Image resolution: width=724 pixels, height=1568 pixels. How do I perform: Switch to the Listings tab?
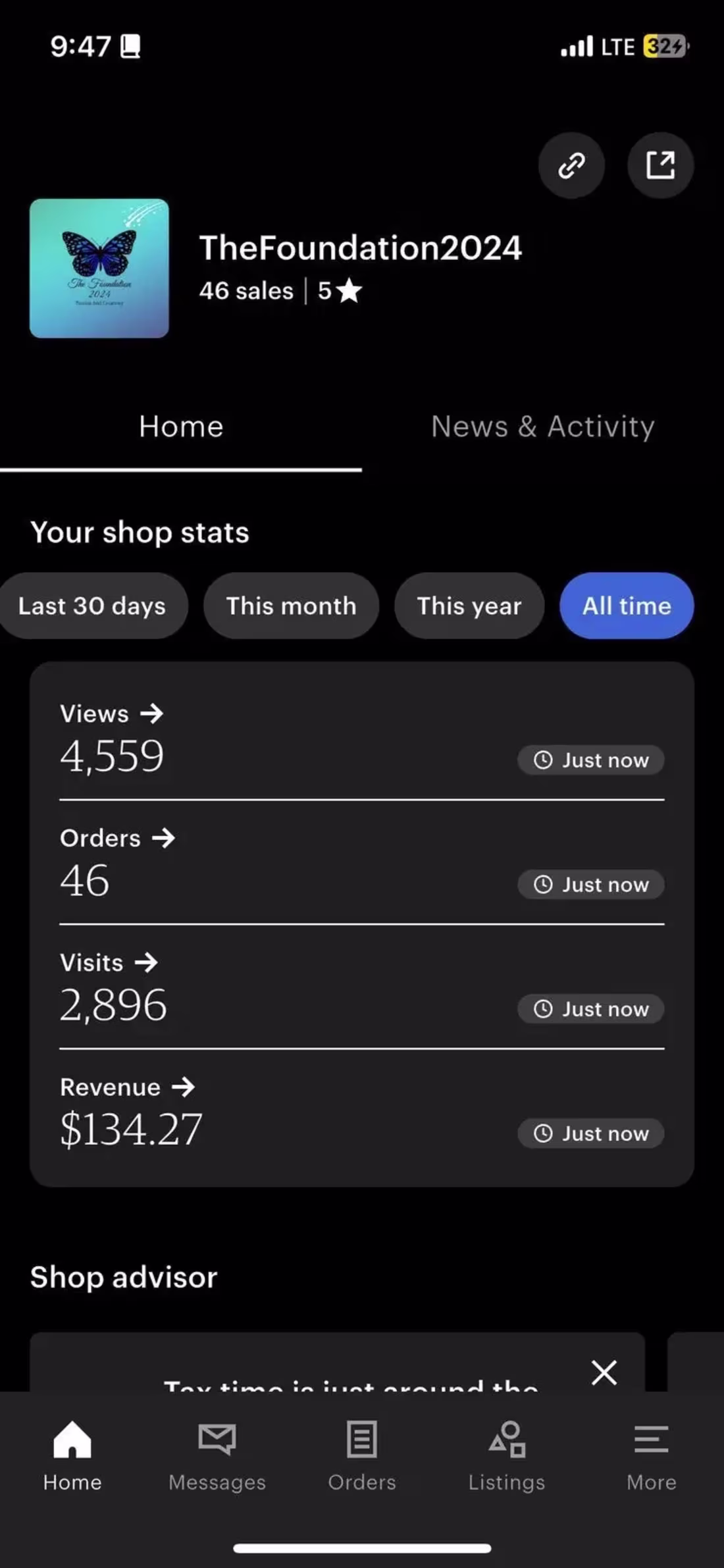tap(507, 1456)
